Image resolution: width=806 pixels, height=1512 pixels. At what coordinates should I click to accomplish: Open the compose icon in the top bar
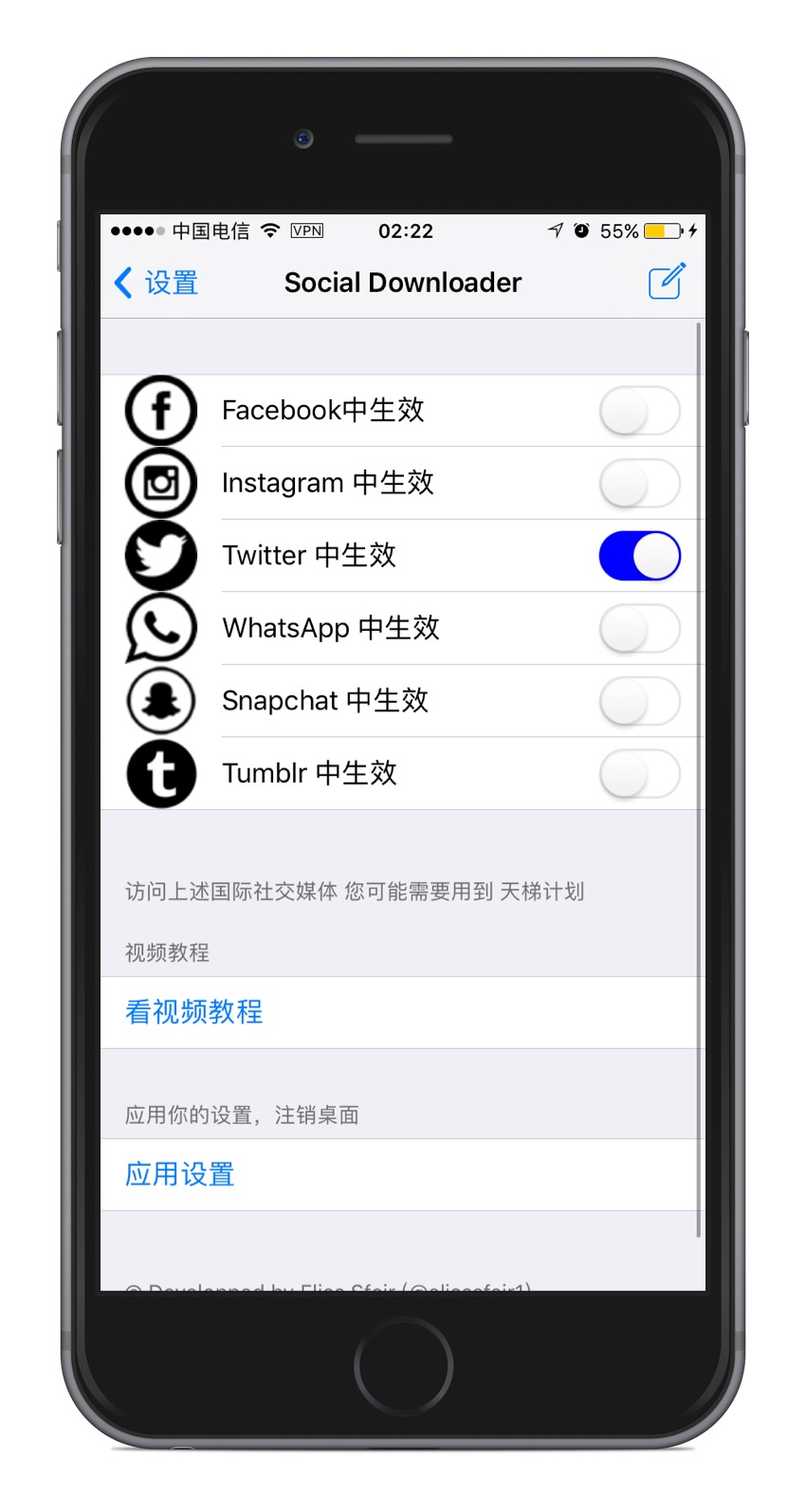tap(666, 282)
